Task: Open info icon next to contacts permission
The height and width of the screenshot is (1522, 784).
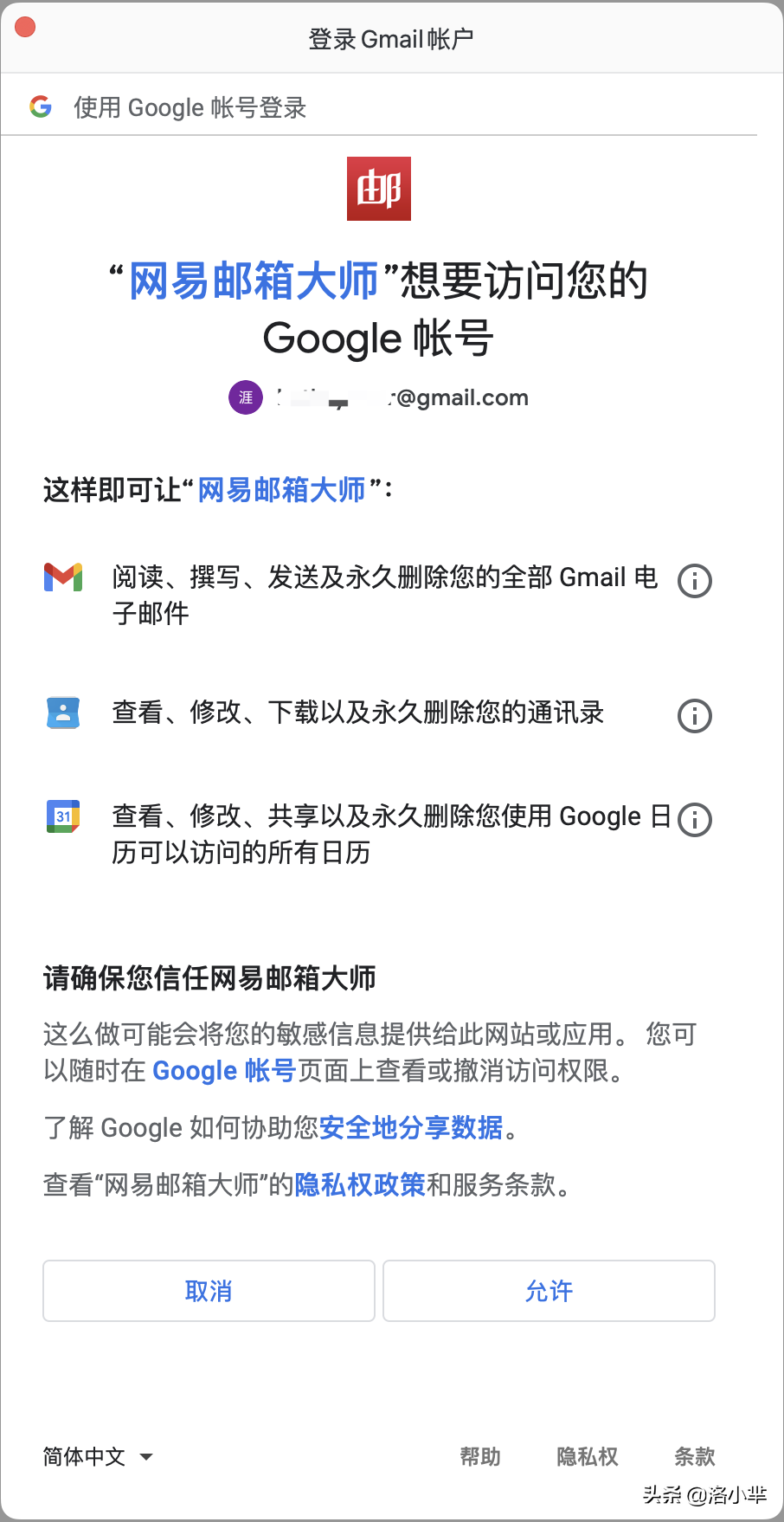Action: click(693, 715)
